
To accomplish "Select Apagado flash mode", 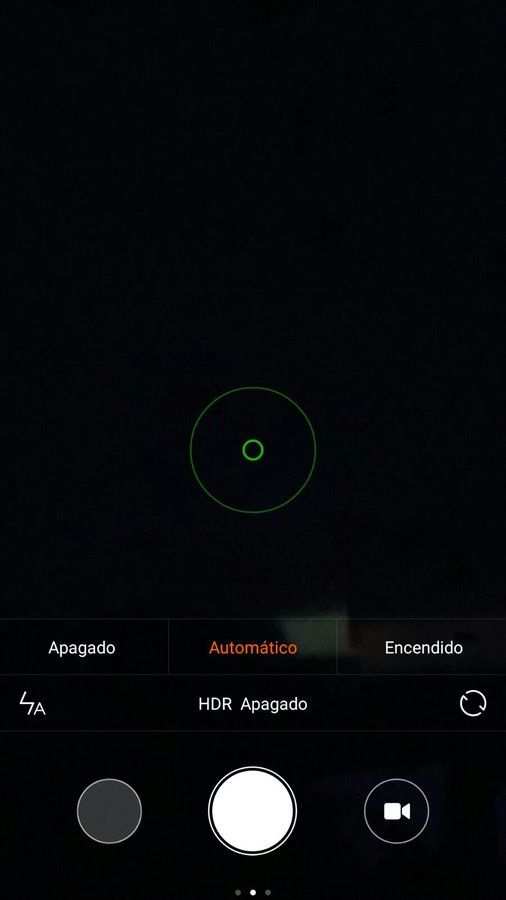I will click(x=82, y=647).
